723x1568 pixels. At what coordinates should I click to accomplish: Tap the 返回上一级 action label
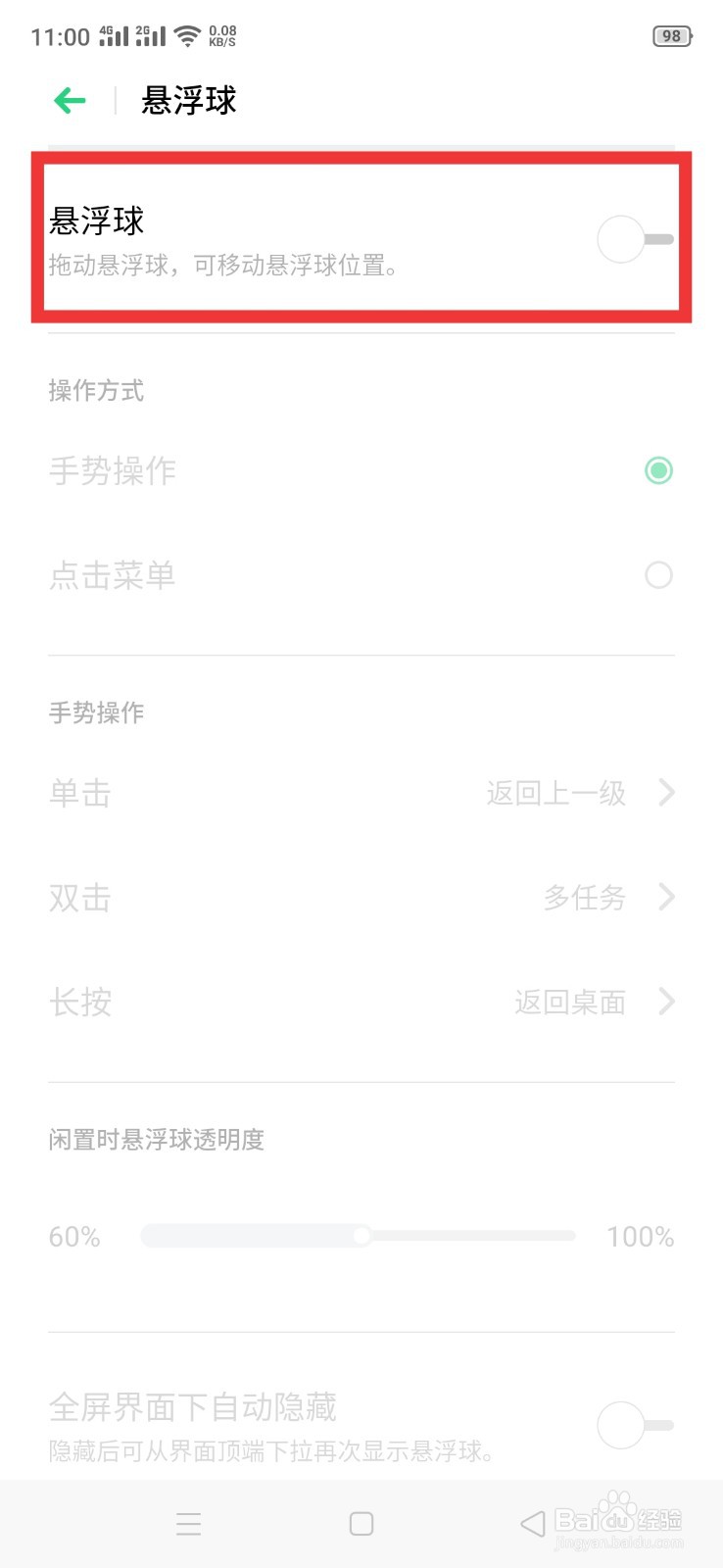pos(554,792)
